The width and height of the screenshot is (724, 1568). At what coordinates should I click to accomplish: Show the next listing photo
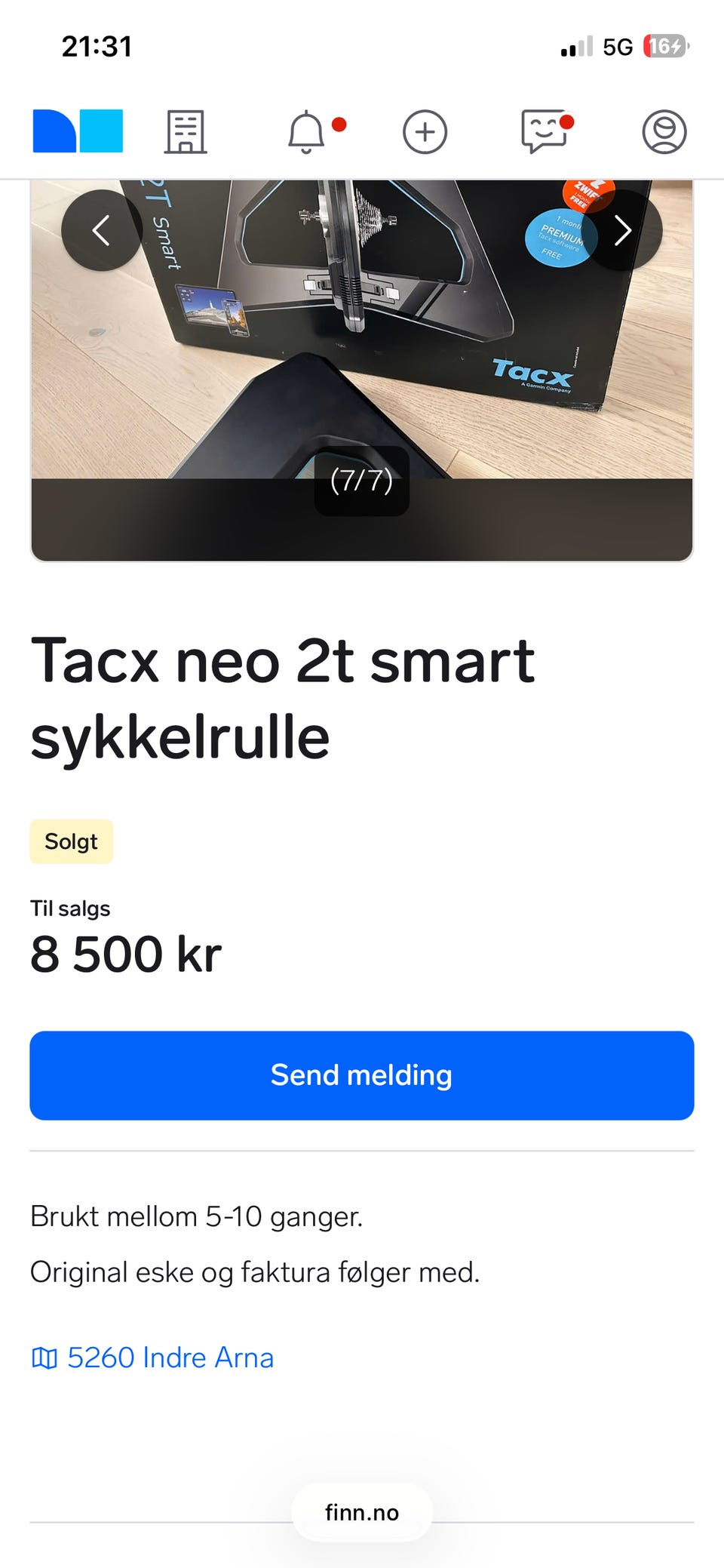pos(622,230)
